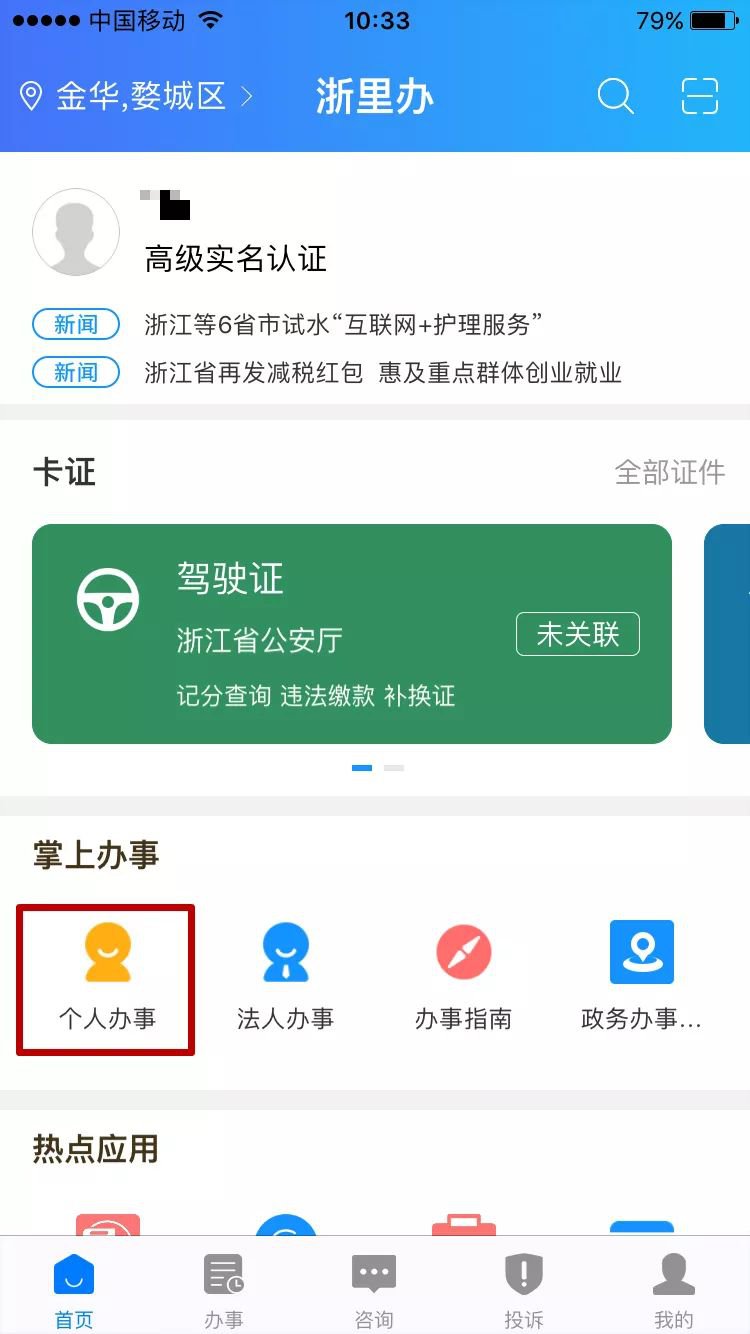The width and height of the screenshot is (750, 1334).
Task: Open 个人办事
Action: [x=107, y=978]
